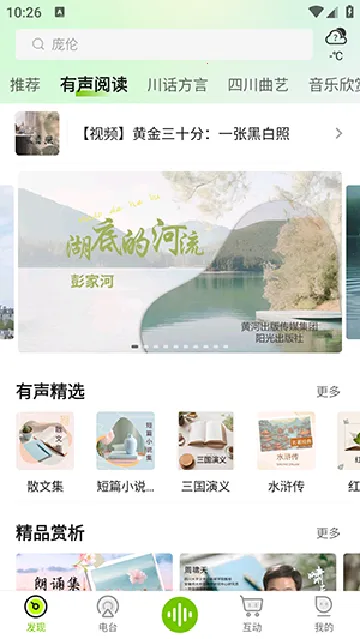
Task: Go to the 电台 tab
Action: coord(108,614)
